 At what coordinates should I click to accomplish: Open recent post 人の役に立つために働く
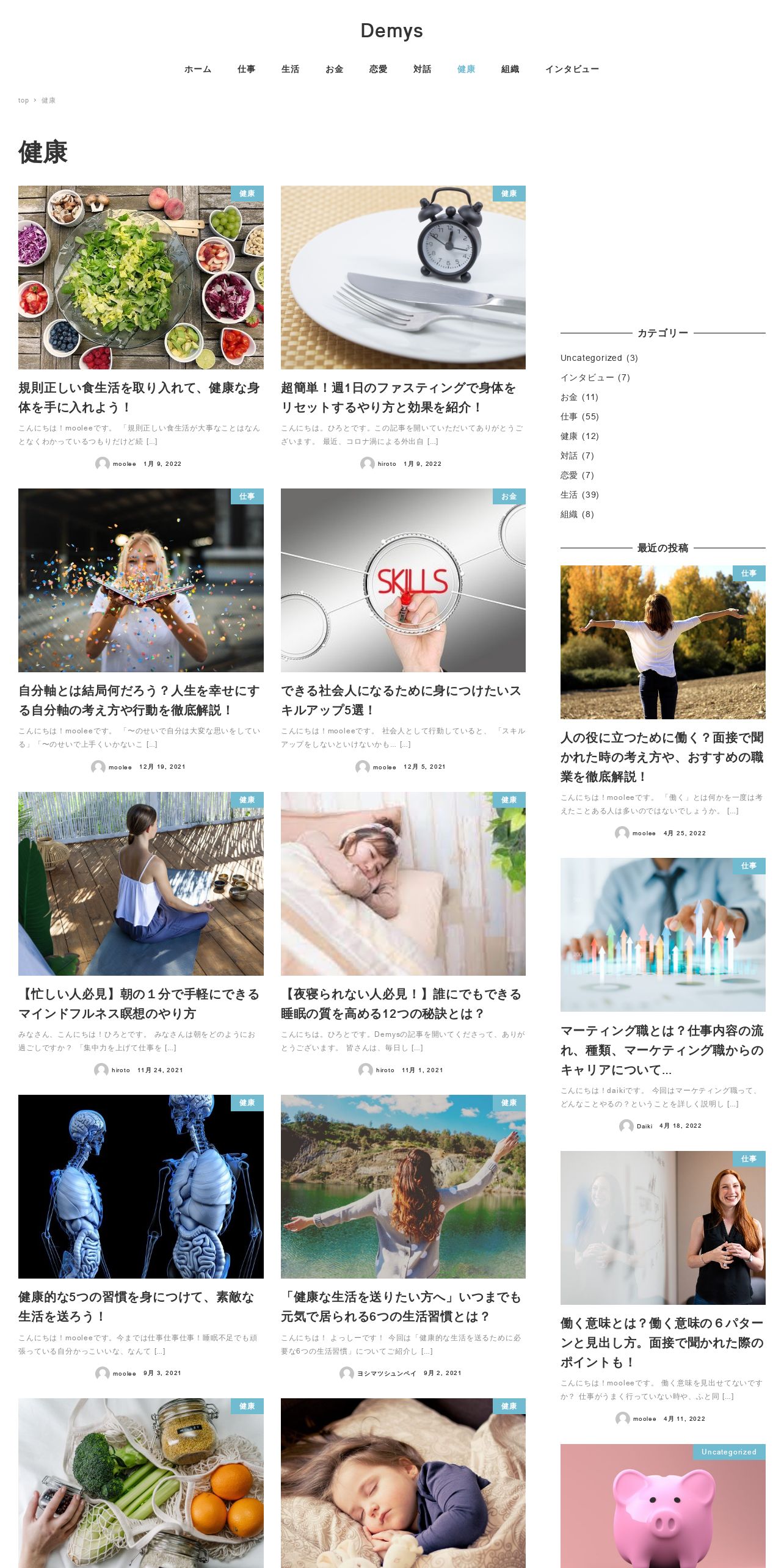tap(662, 757)
